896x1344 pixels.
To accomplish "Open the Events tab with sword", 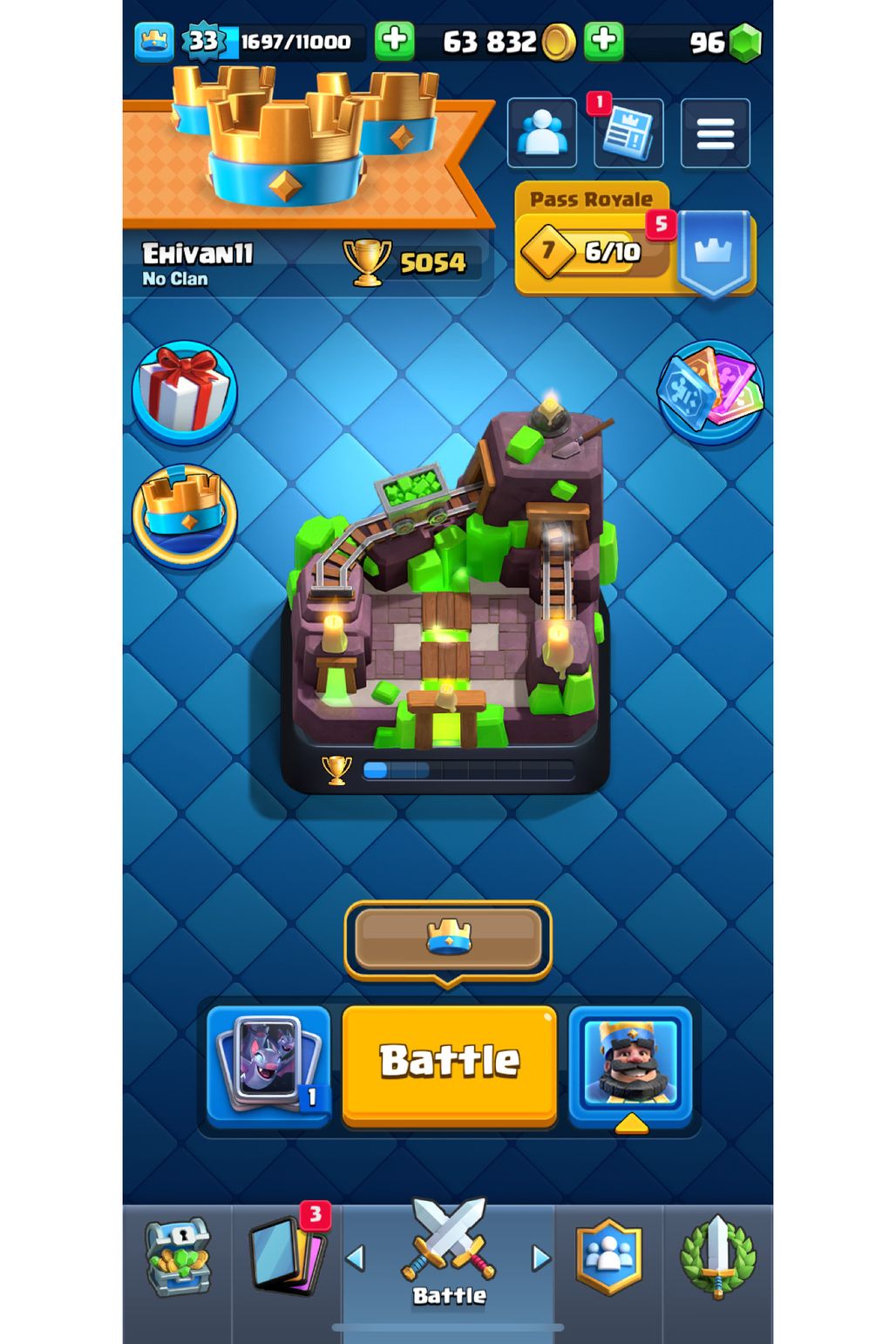I will tap(717, 1258).
